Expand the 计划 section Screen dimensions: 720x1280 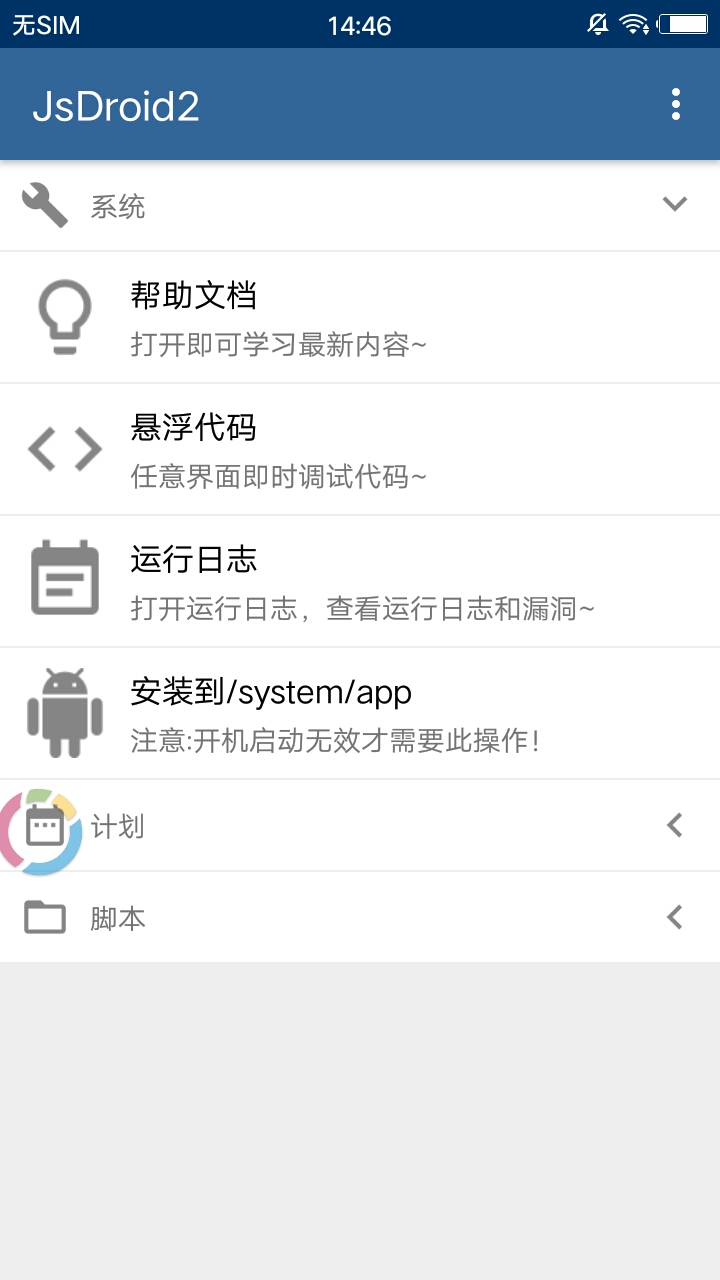point(674,825)
